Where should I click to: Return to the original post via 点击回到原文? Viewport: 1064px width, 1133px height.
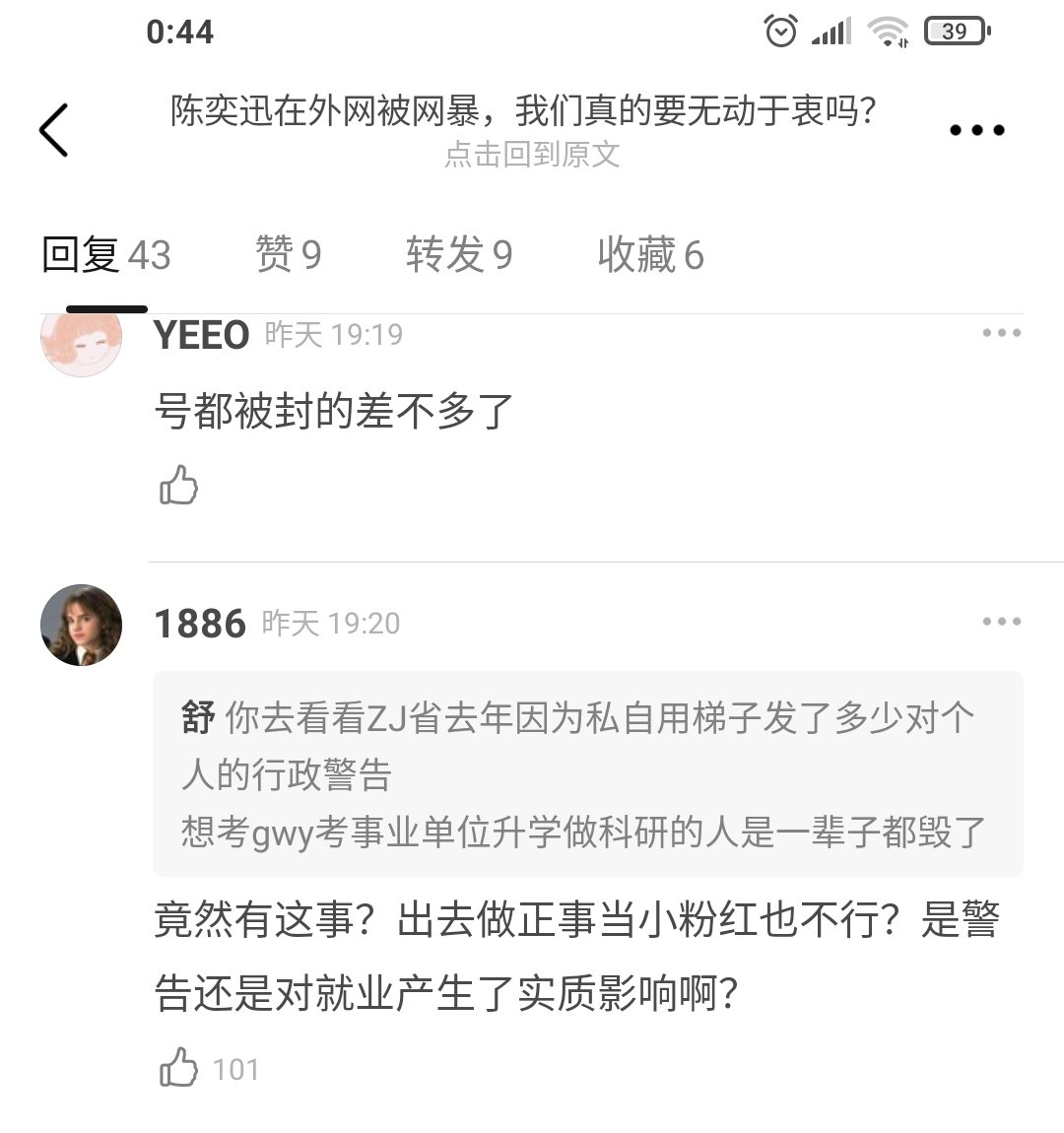click(x=532, y=155)
